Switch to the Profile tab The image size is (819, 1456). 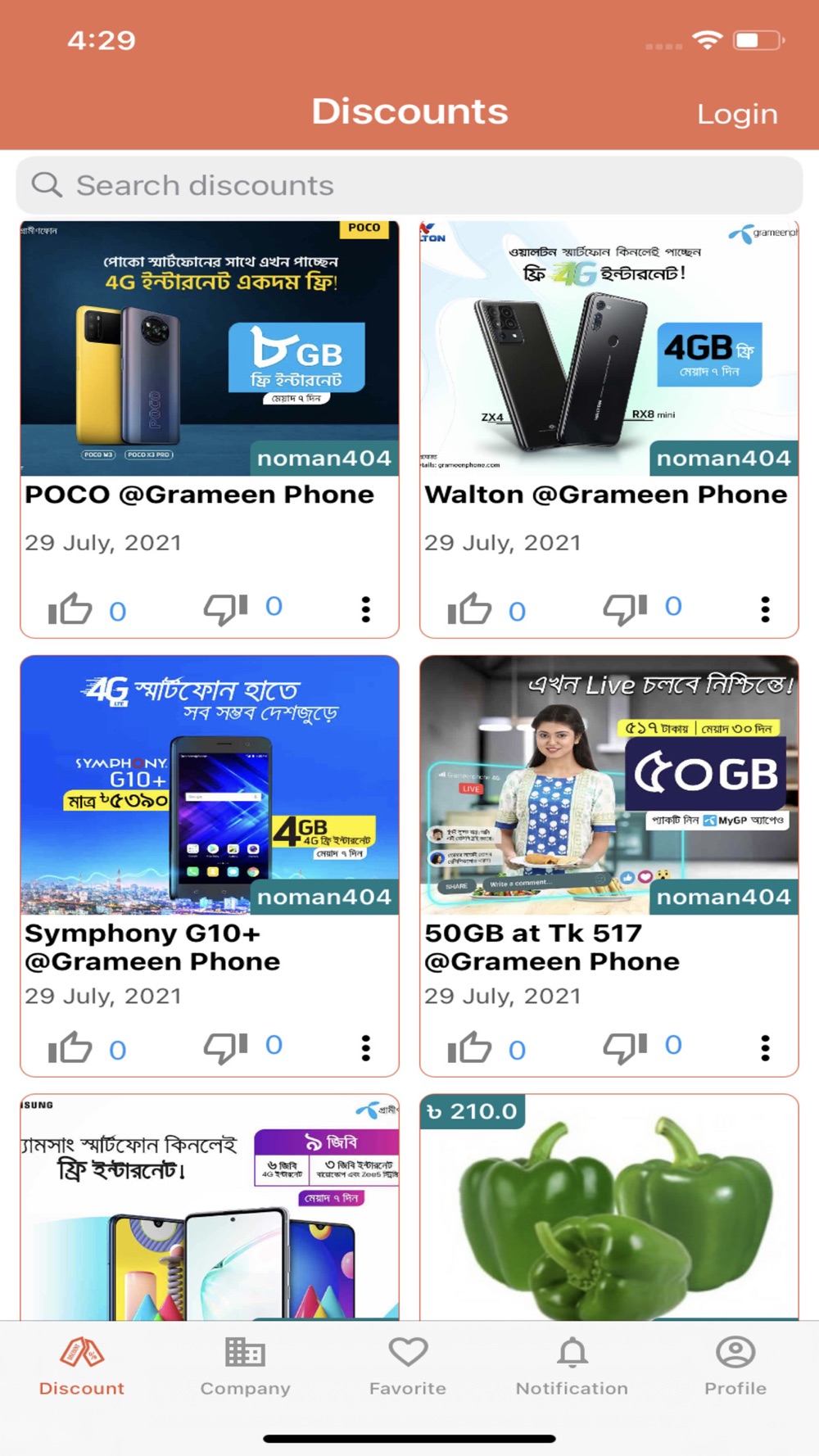click(735, 1366)
